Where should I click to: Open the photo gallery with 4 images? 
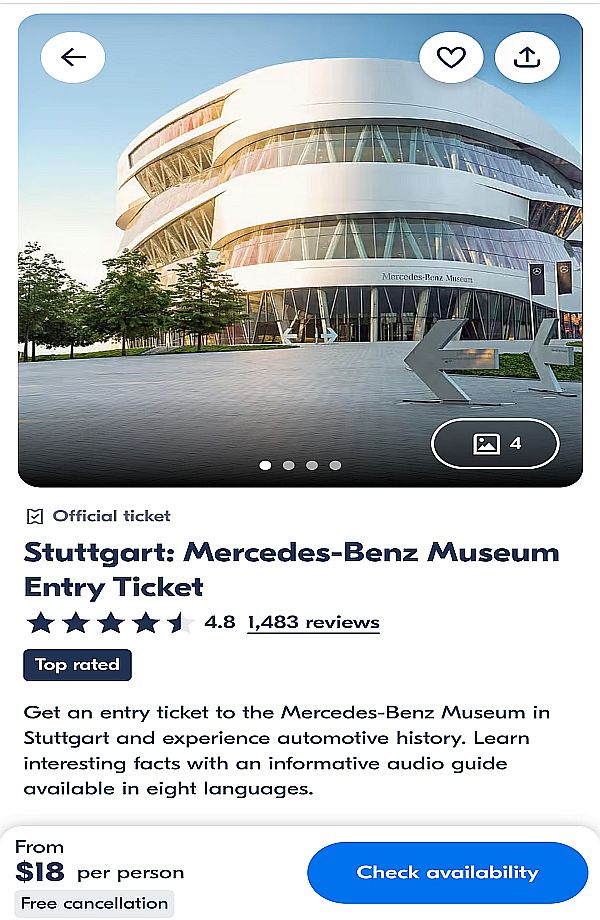coord(495,444)
